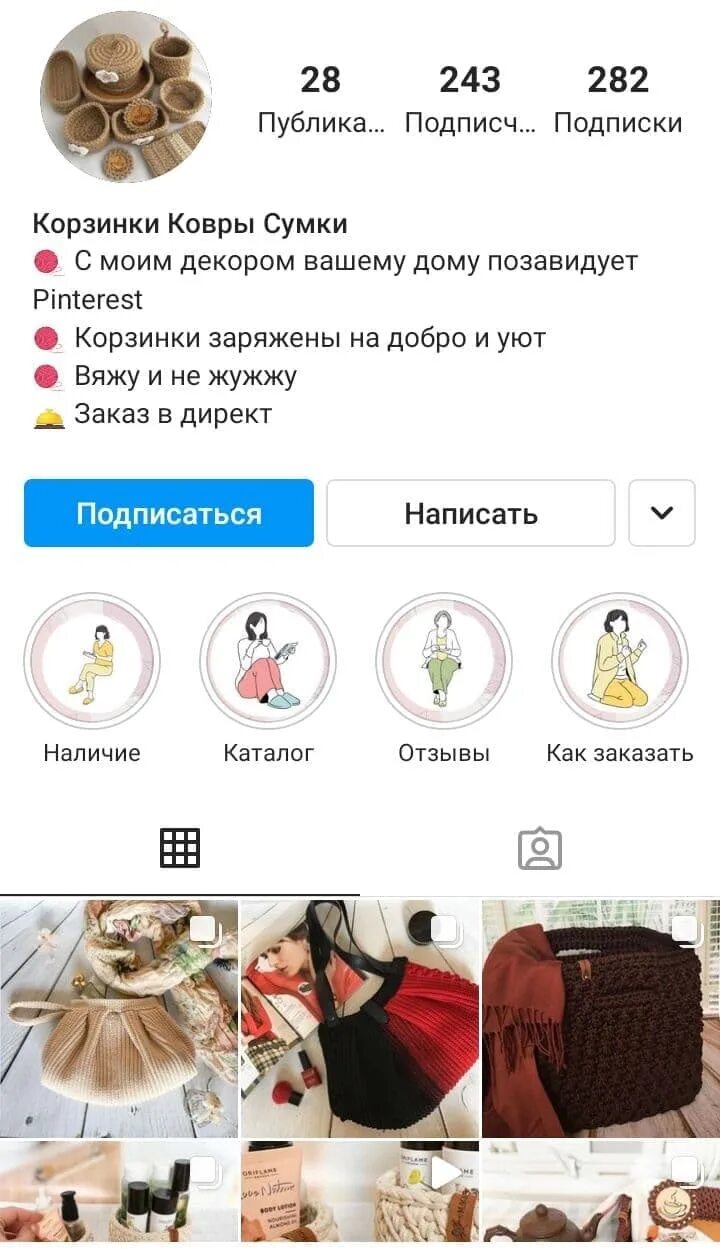This screenshot has width=720, height=1249.
Task: View the 282 following list
Action: [618, 98]
